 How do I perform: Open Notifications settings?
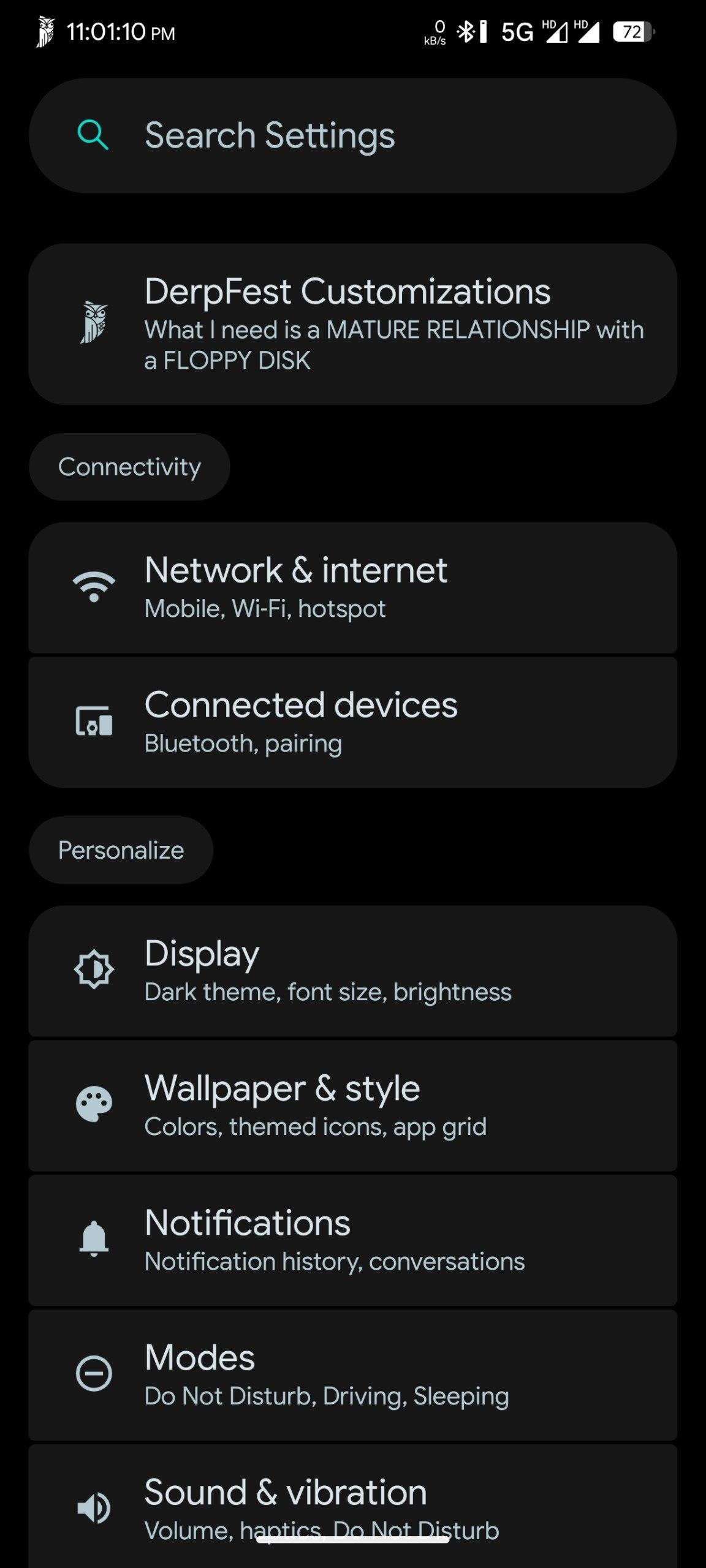point(352,1240)
